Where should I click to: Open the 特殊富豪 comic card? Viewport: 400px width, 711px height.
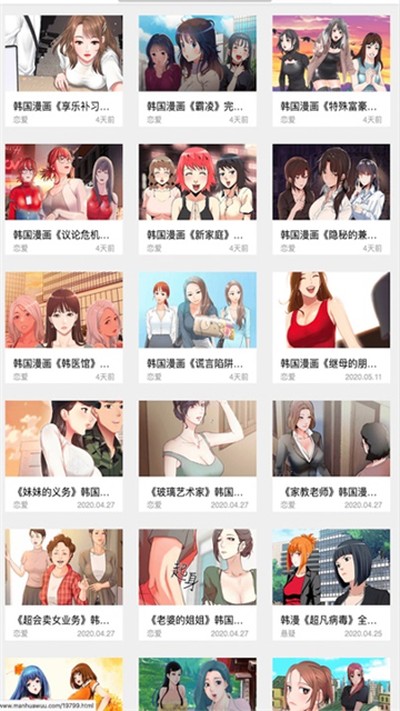click(x=331, y=71)
